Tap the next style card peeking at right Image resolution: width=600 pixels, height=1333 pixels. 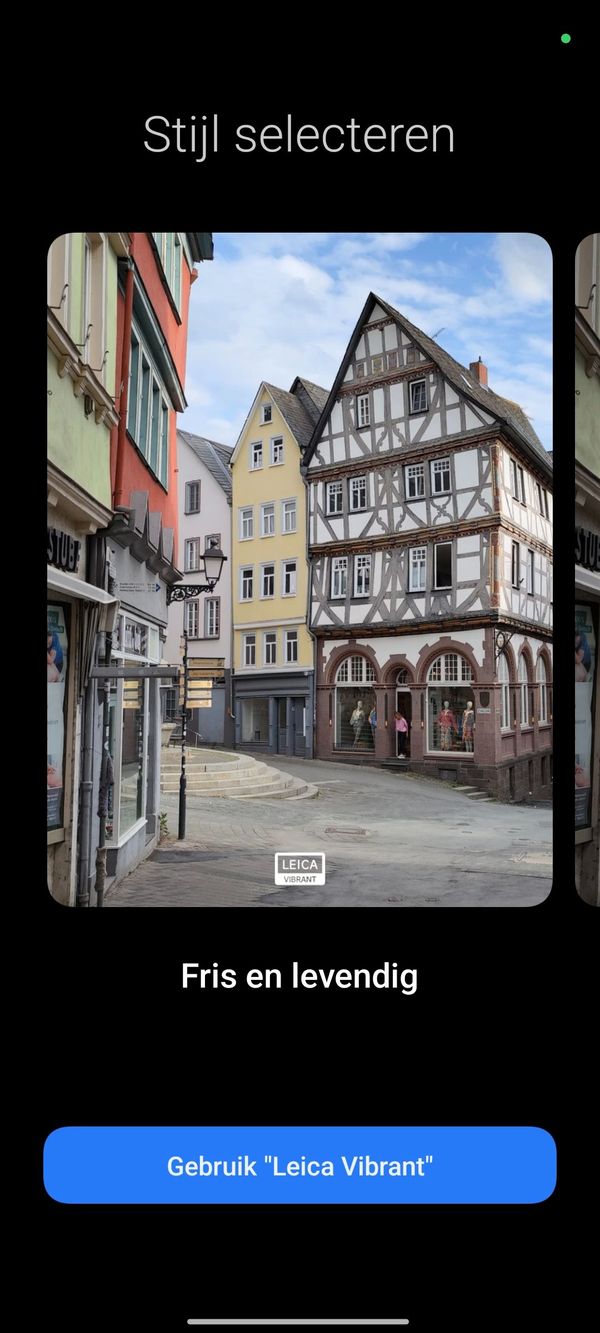[588, 570]
